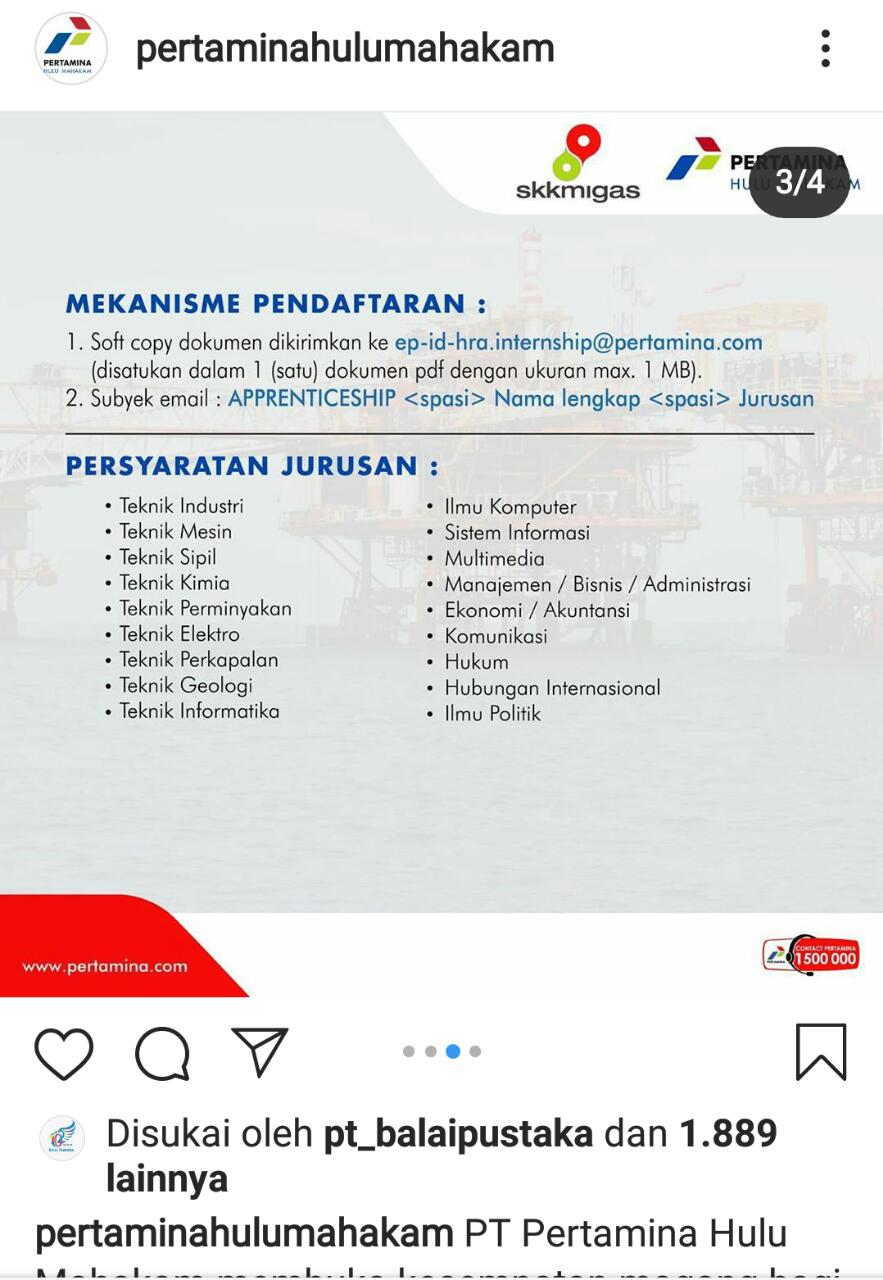The image size is (883, 1280).
Task: Bookmark this post
Action: (x=821, y=1052)
